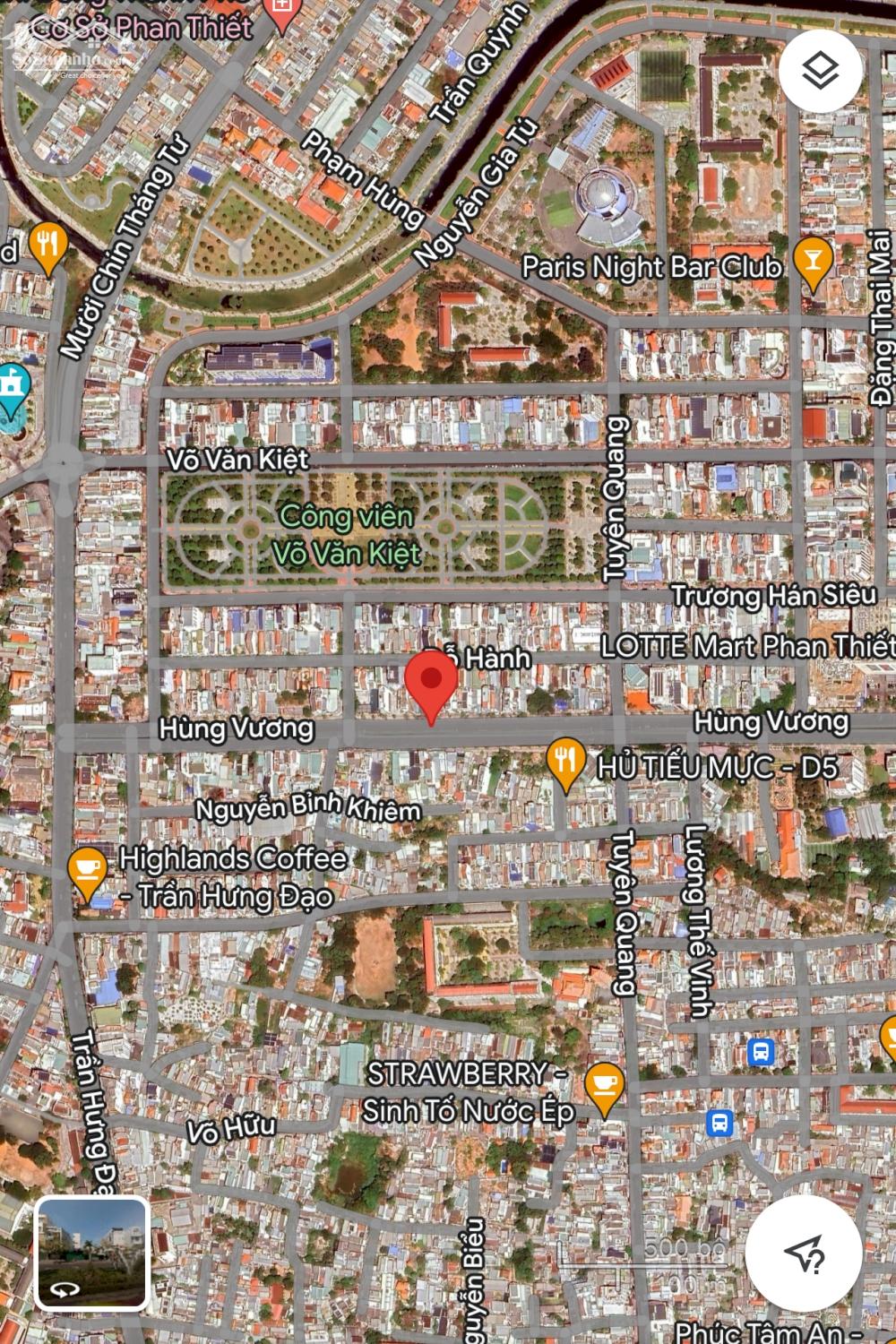Open STRAWBERRY - Sinh Tố Nước Ép marker

[605, 1085]
